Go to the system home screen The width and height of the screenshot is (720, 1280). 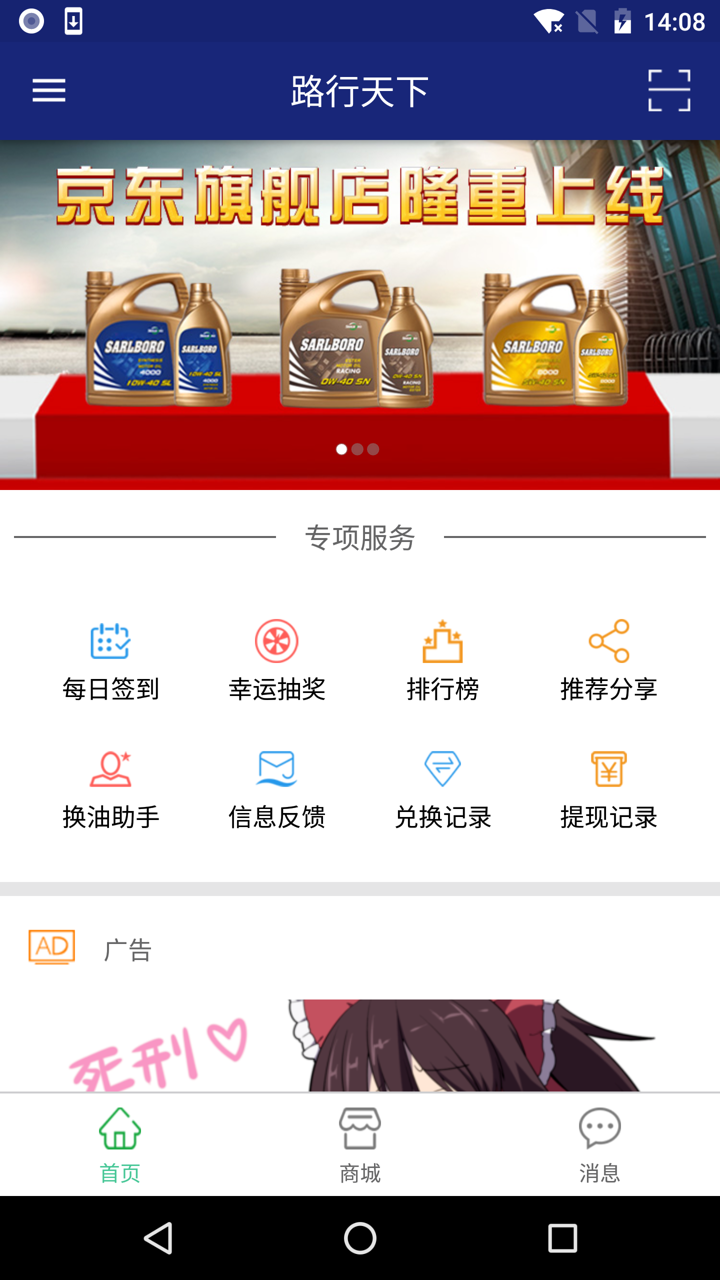(x=360, y=1238)
